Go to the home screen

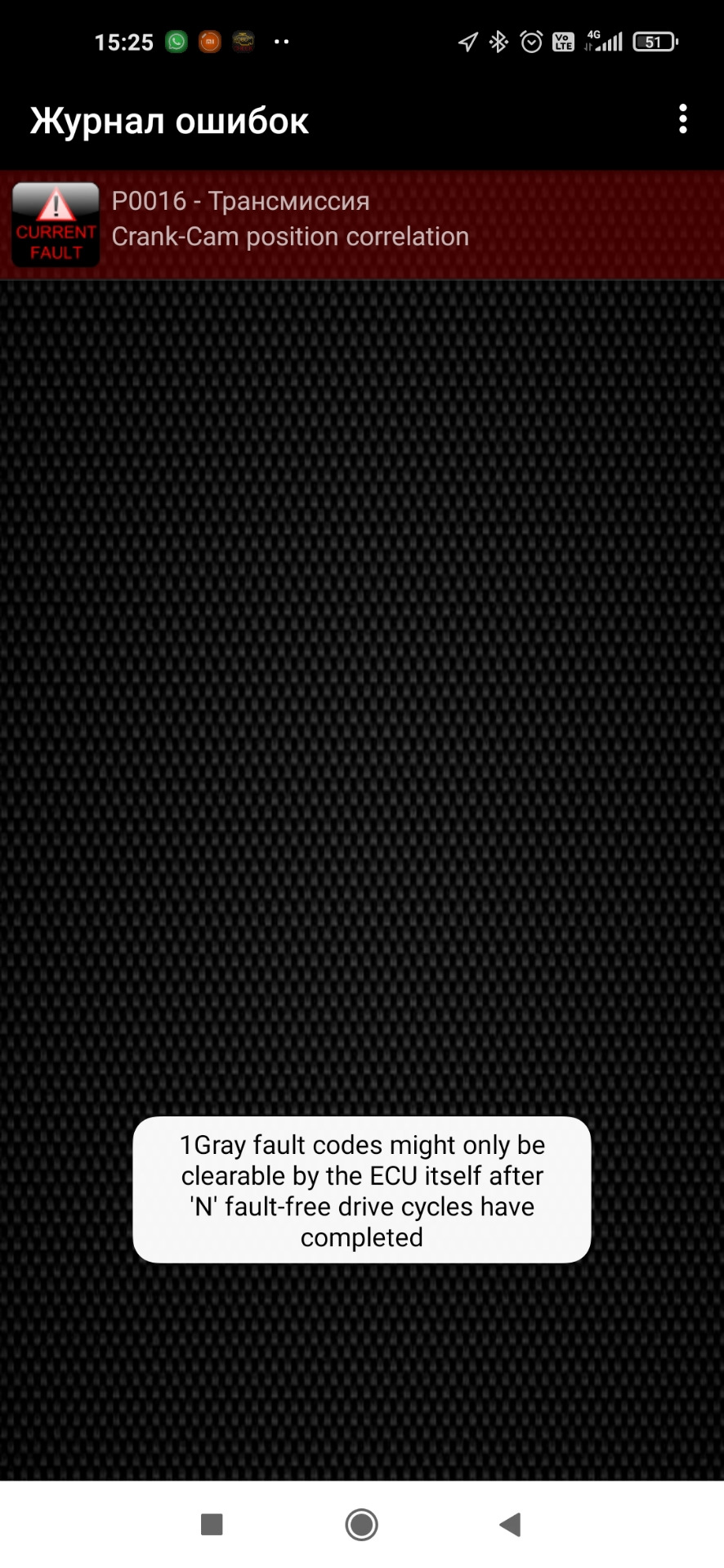click(361, 1524)
